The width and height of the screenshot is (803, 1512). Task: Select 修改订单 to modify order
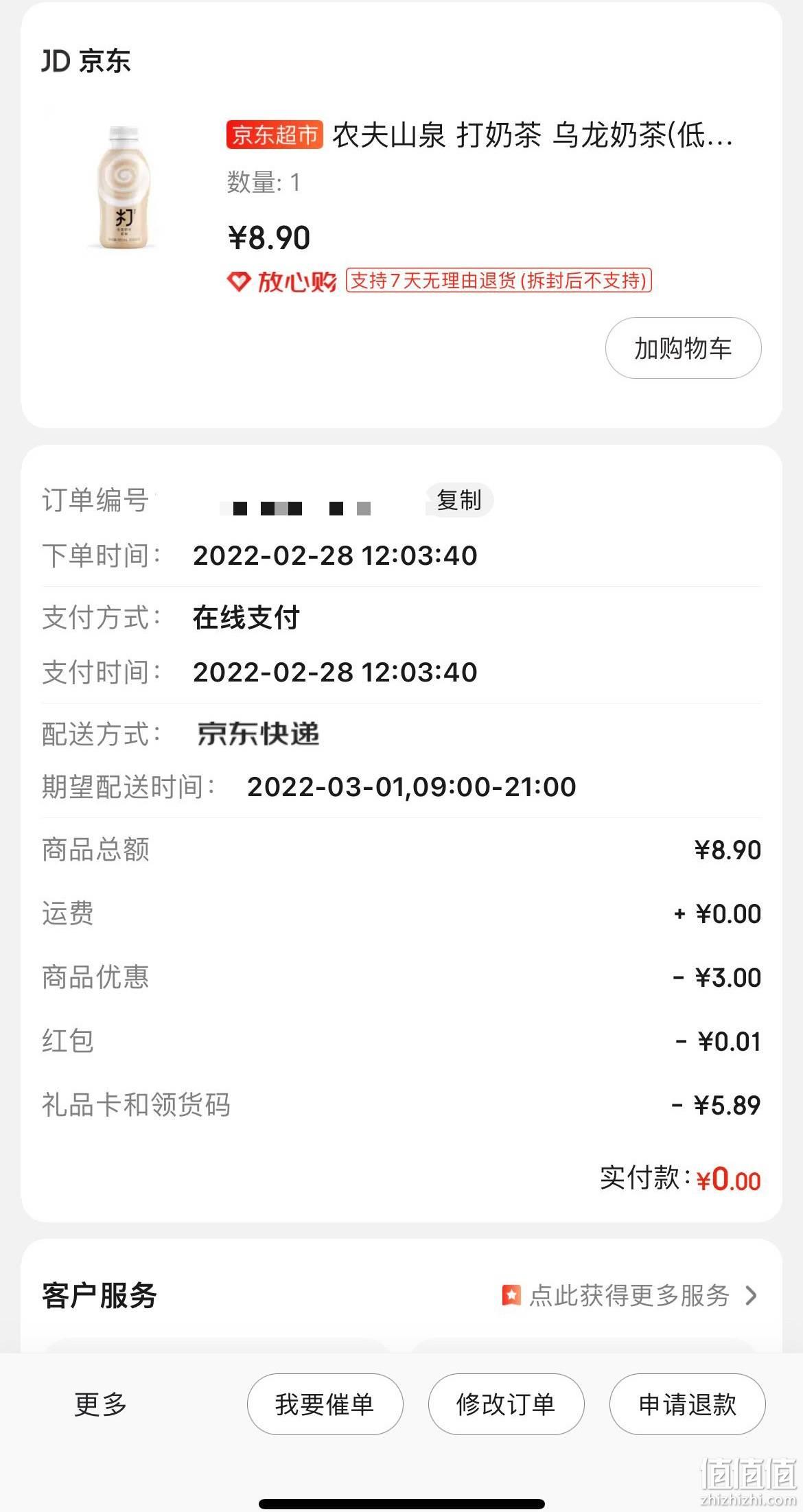[x=506, y=1404]
